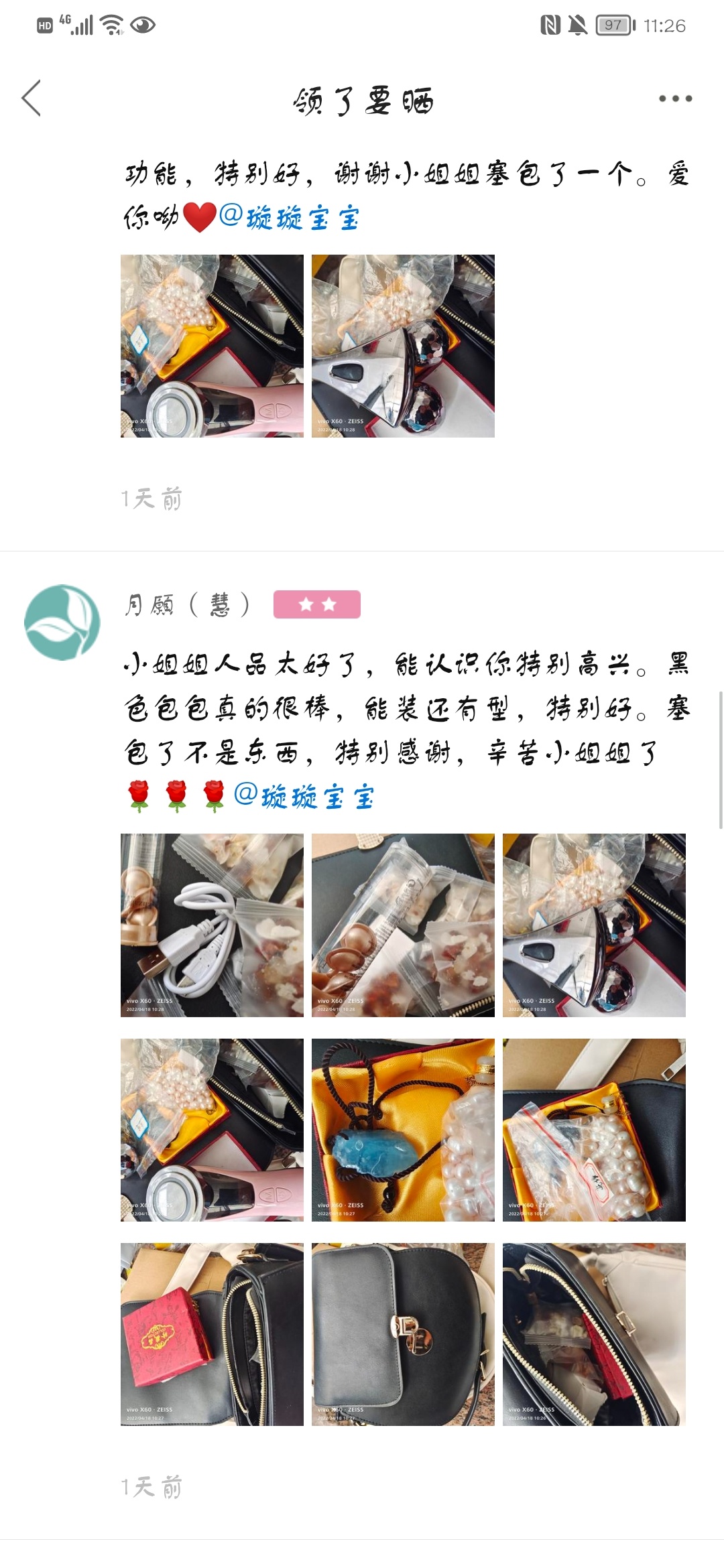The width and height of the screenshot is (724, 1568).
Task: View 月愿's pearls and pink device photo
Action: coord(212,1130)
